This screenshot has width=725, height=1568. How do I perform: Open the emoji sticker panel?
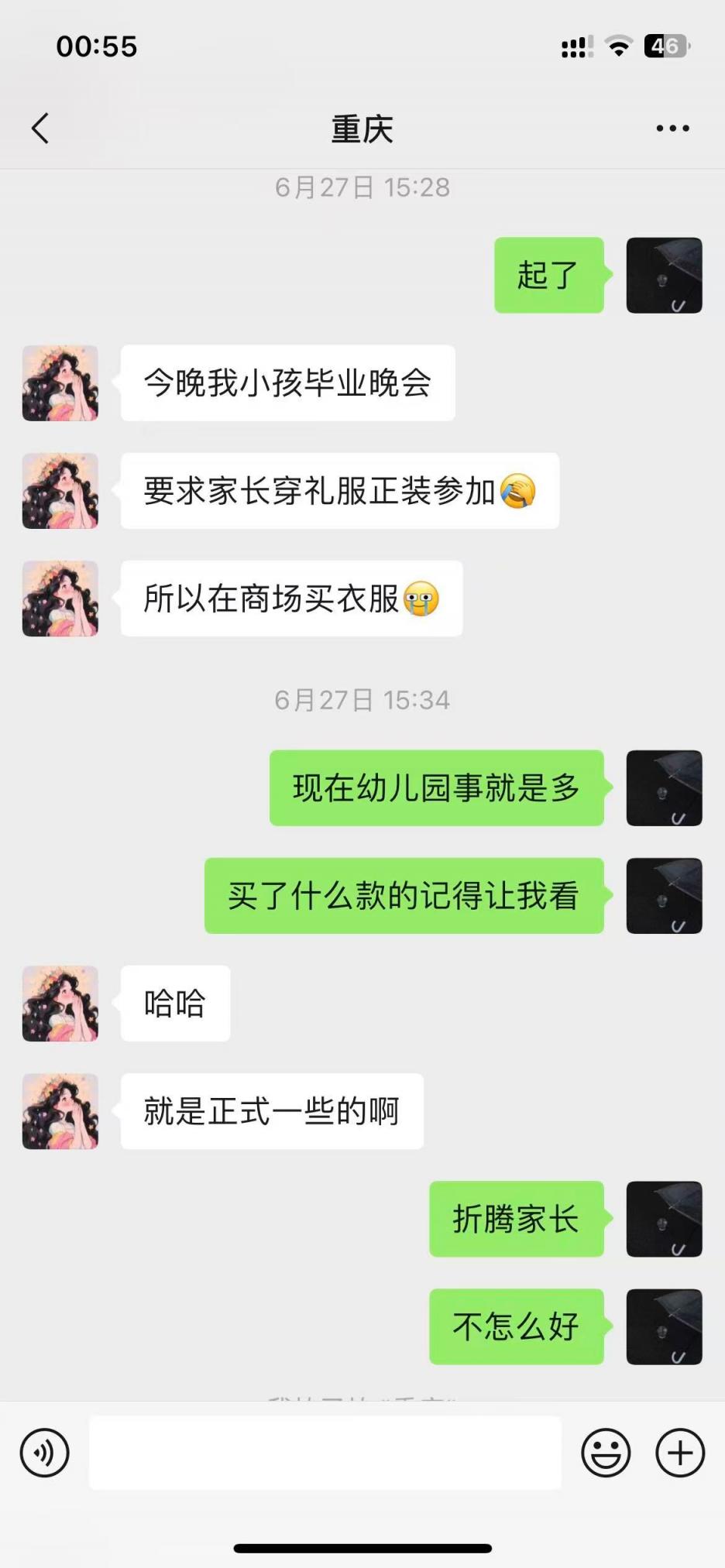pos(606,1453)
